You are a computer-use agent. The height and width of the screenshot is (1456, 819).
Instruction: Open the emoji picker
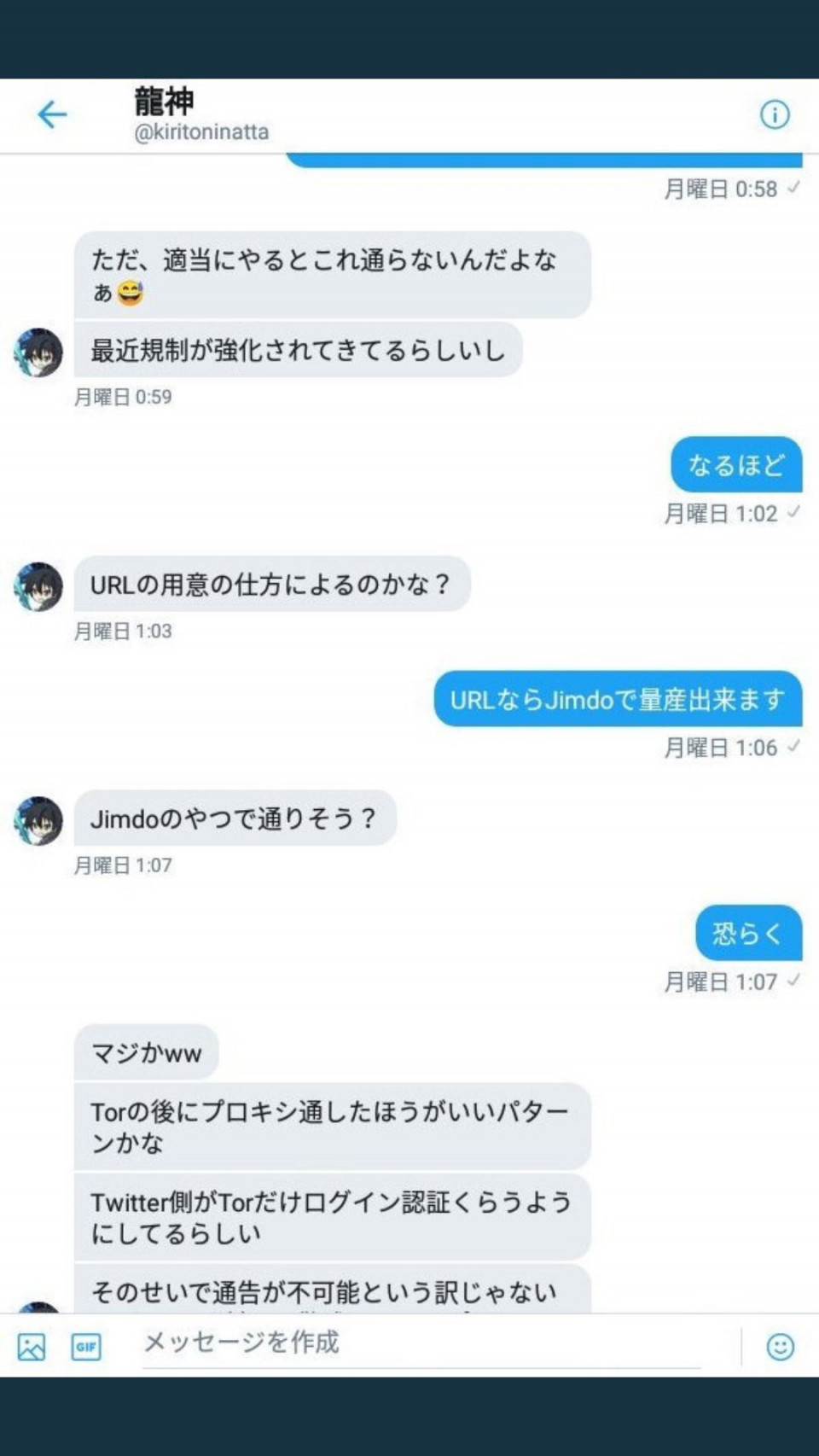[780, 1347]
